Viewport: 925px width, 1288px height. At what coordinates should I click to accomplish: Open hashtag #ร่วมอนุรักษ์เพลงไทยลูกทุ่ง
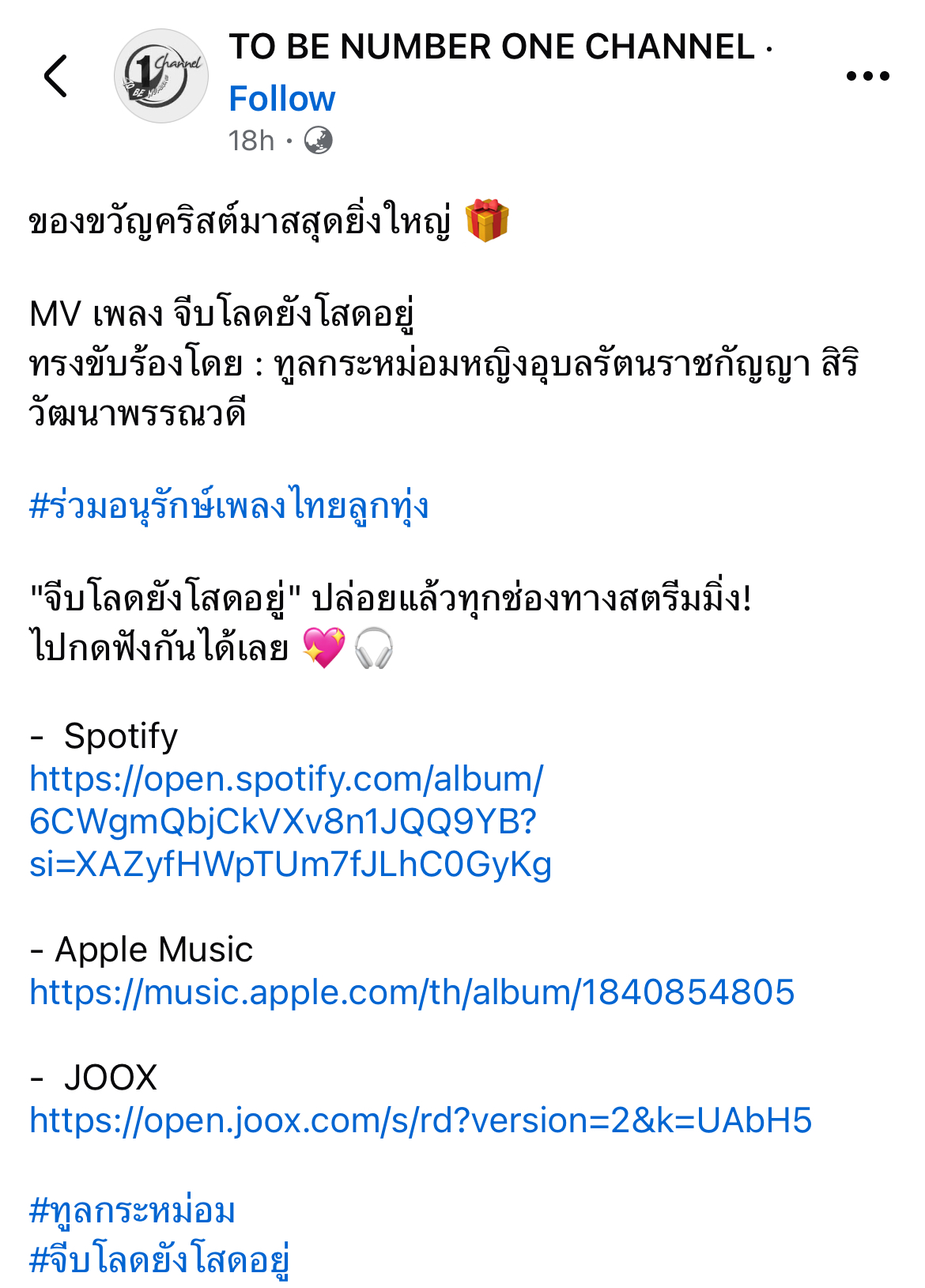(229, 506)
